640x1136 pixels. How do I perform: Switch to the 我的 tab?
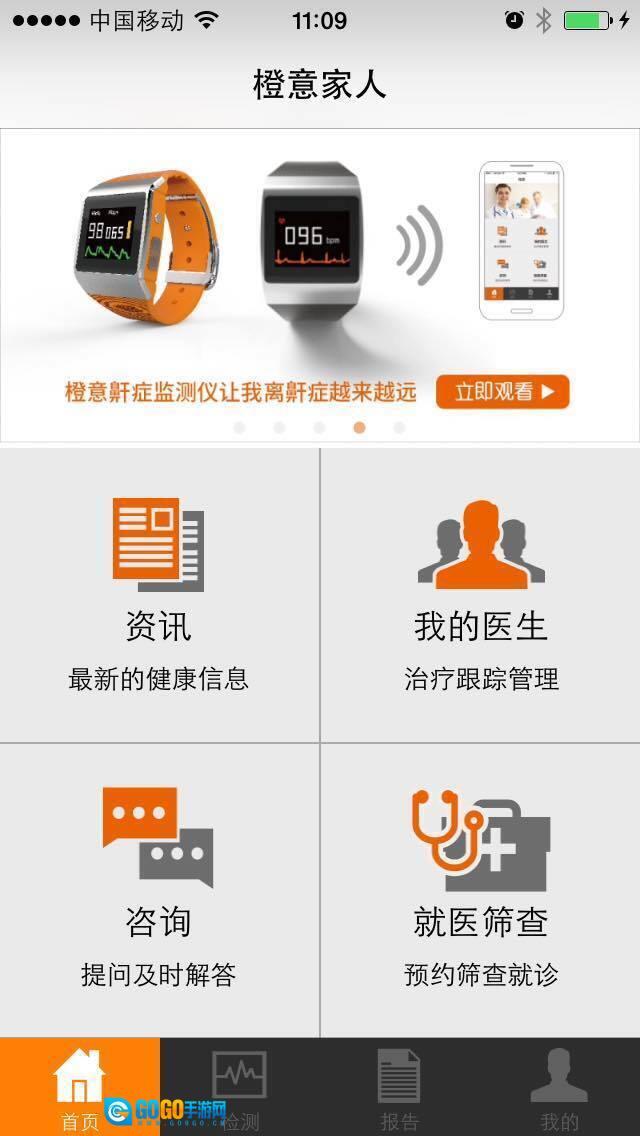click(x=559, y=1087)
